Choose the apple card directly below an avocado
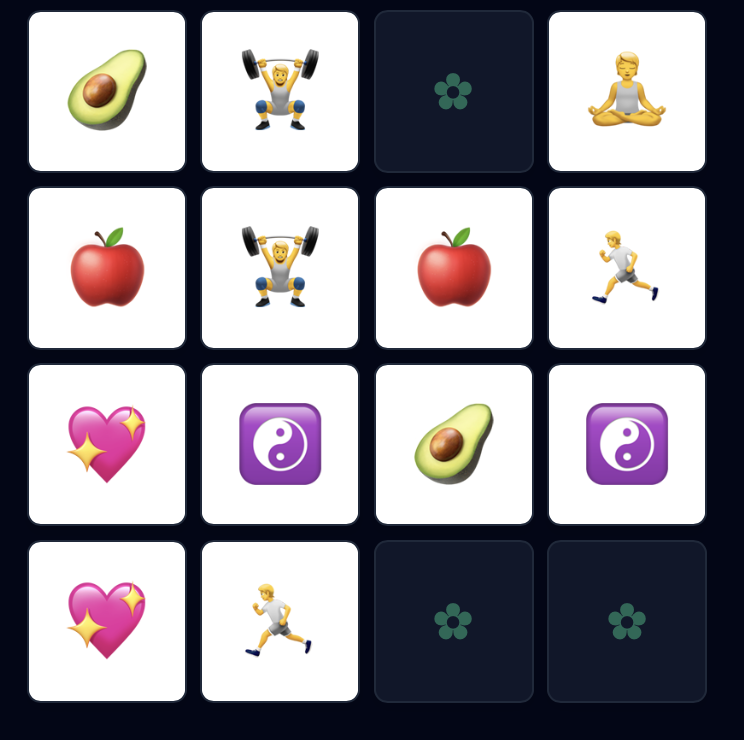Viewport: 744px width, 740px height. click(107, 268)
